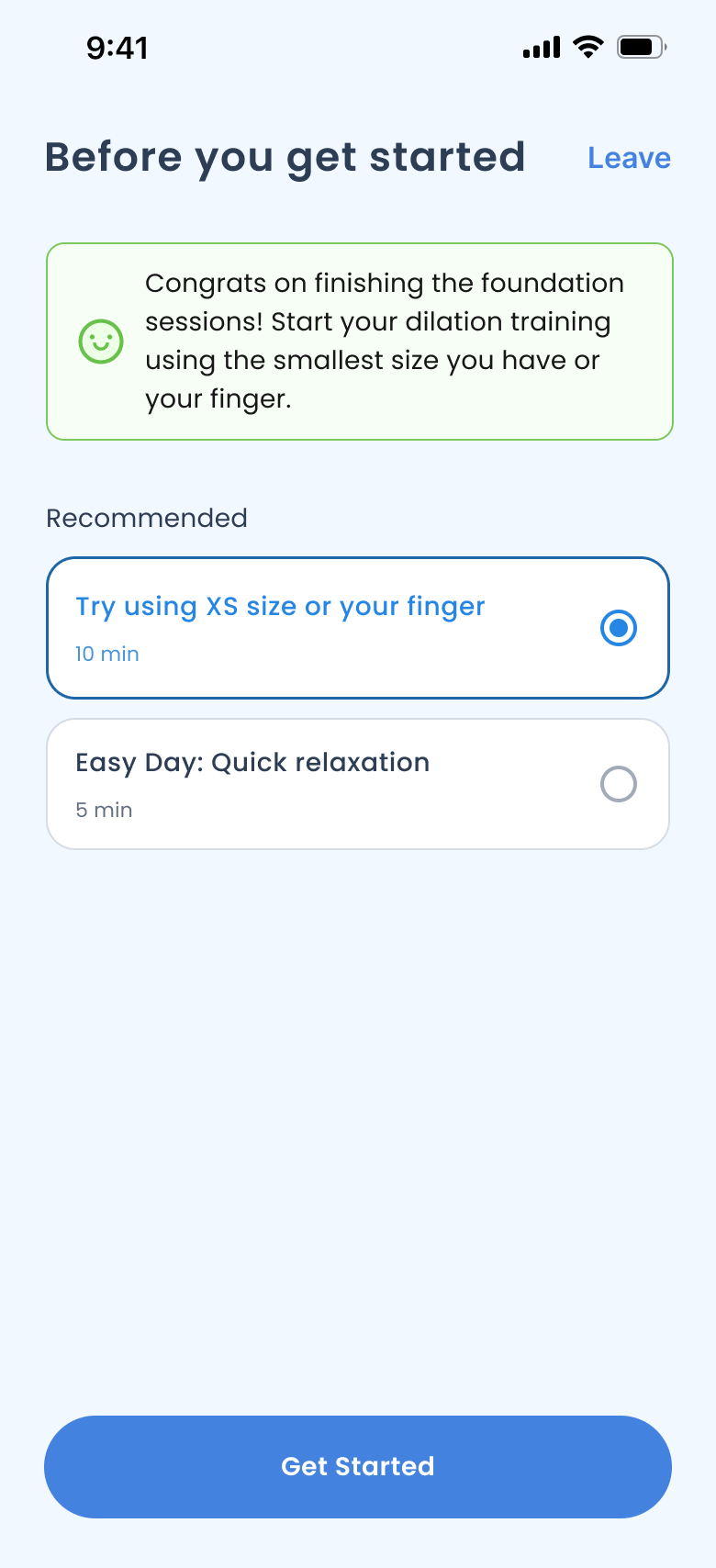Click the Leave link
The width and height of the screenshot is (716, 1568).
click(629, 157)
